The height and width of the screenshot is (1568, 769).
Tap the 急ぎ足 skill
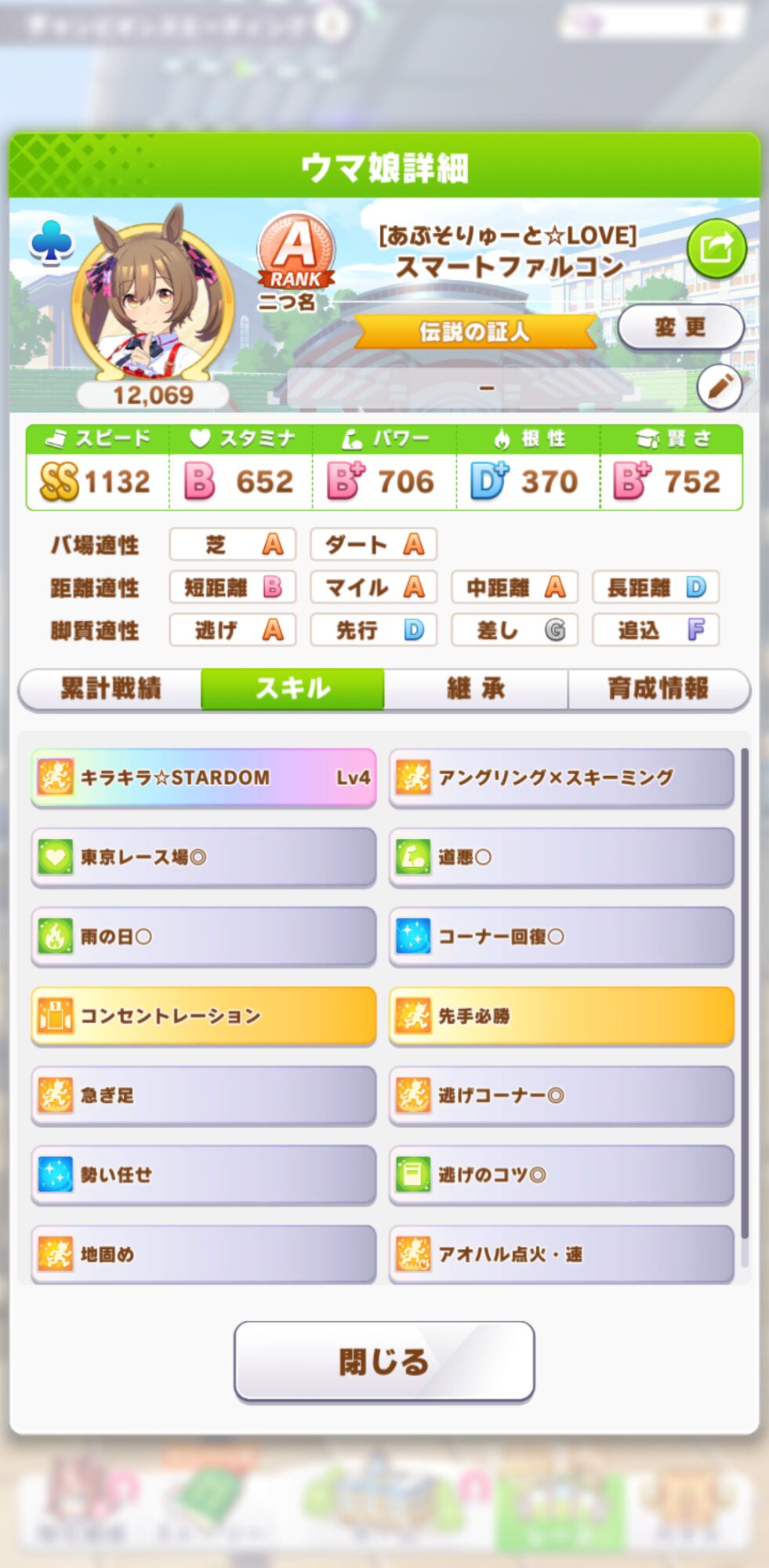[204, 1095]
